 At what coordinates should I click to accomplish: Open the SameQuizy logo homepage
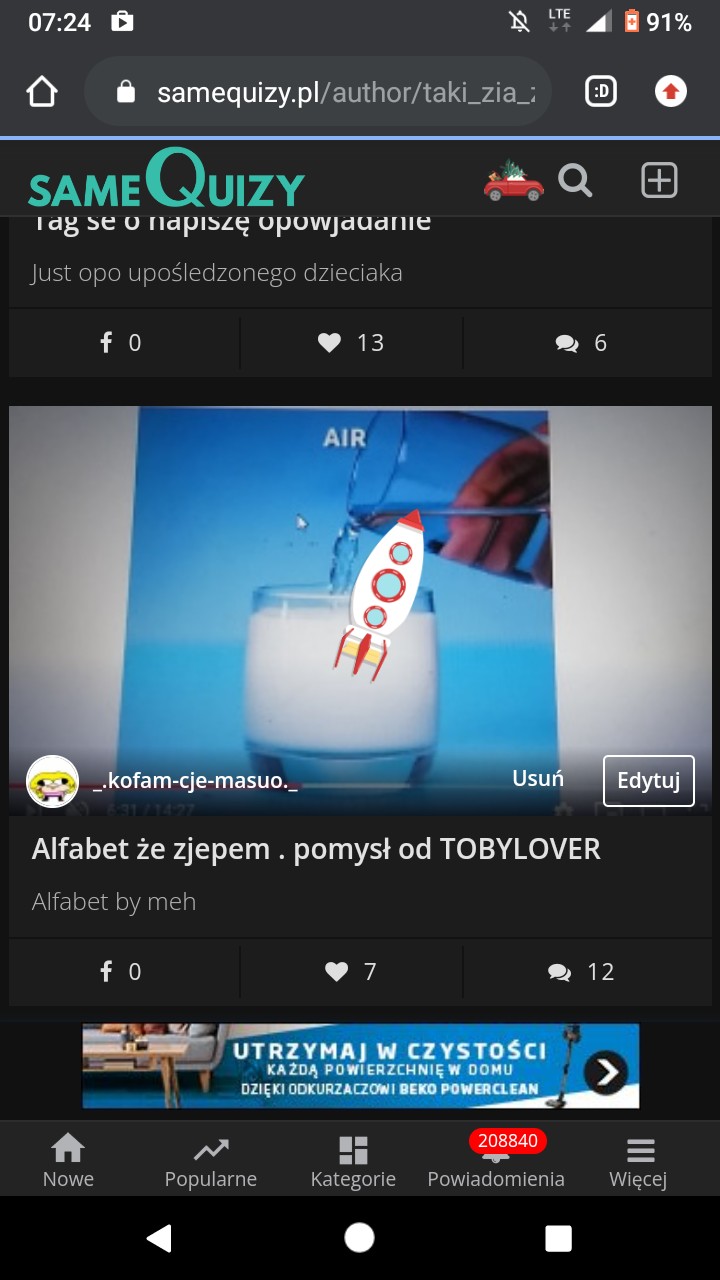pos(166,181)
